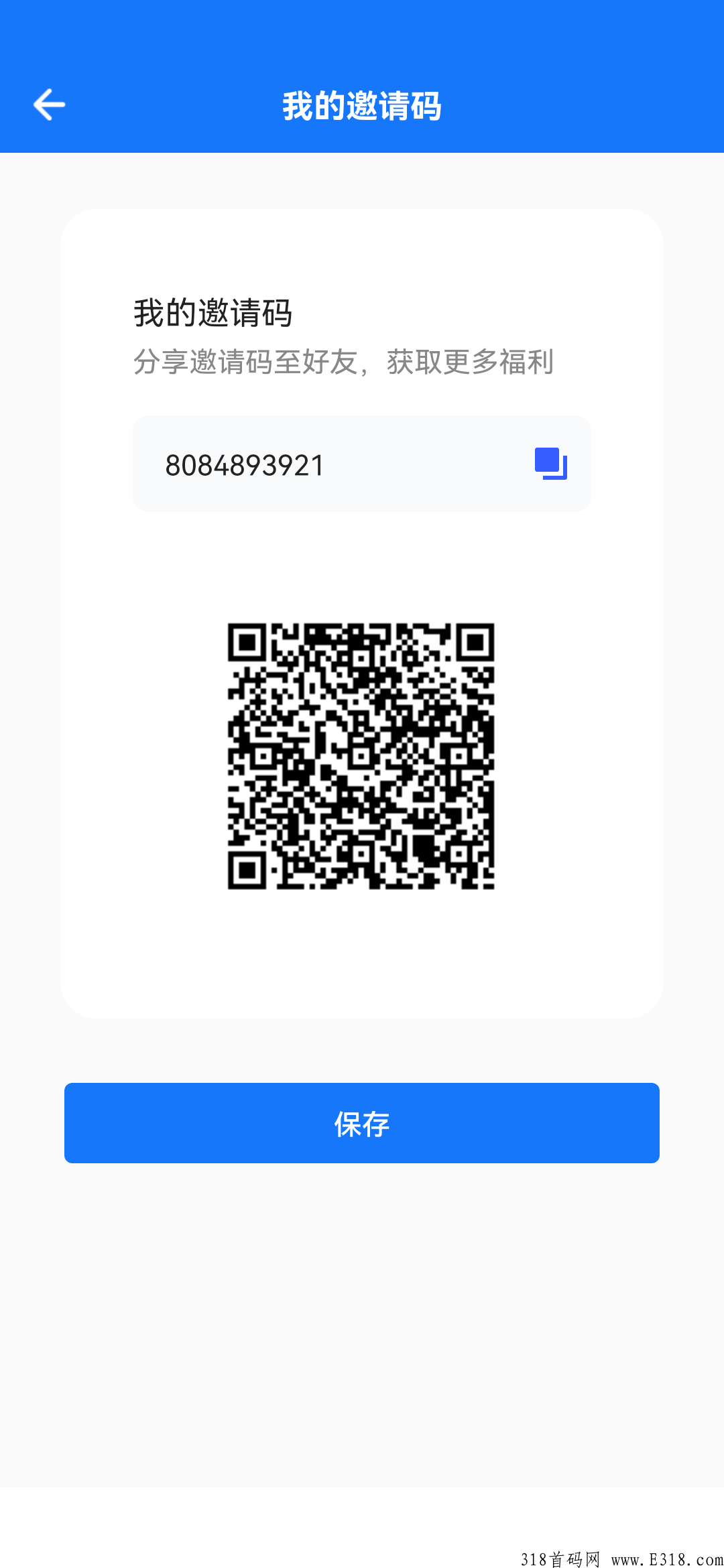Select the back arrow in the blue header
This screenshot has width=724, height=1568.
49,104
